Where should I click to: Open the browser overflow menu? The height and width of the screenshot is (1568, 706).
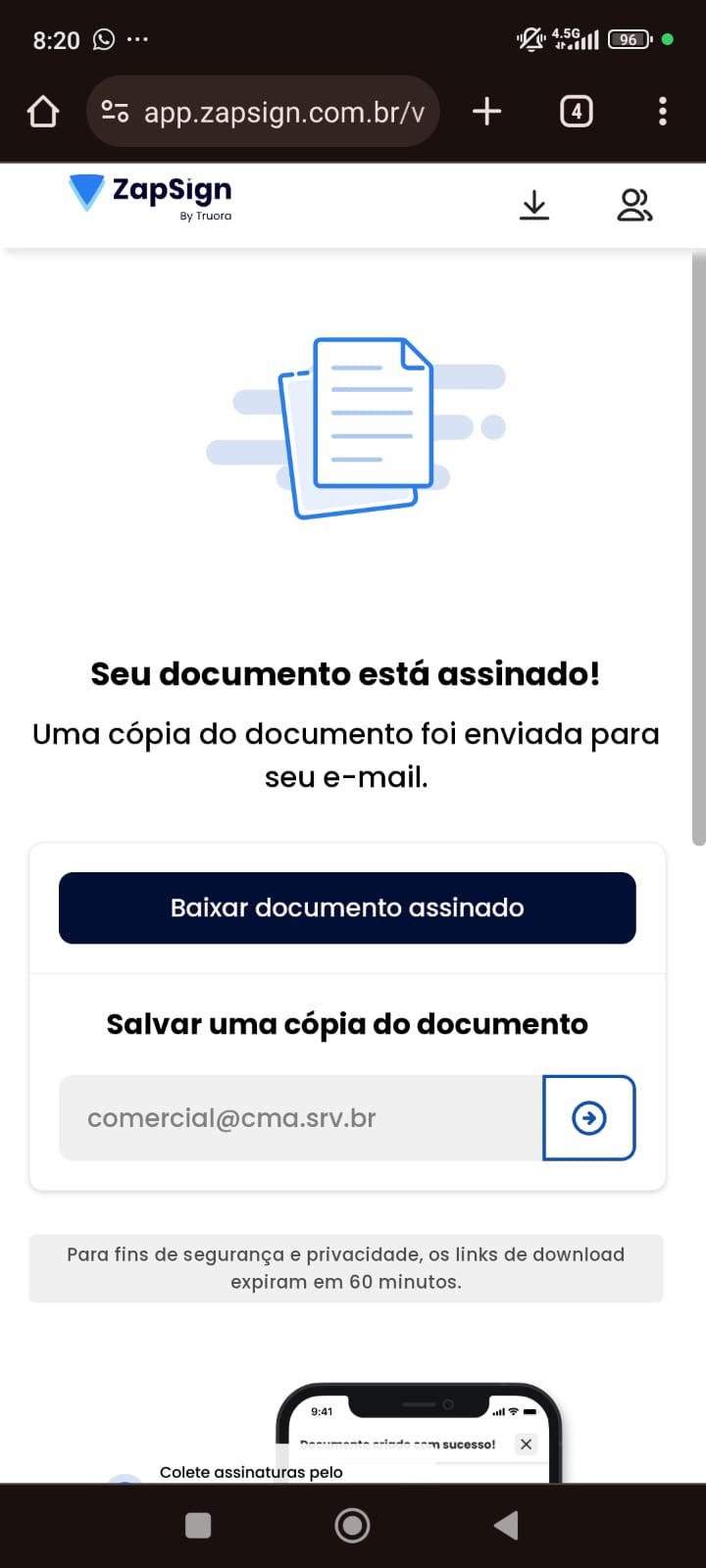pos(663,112)
